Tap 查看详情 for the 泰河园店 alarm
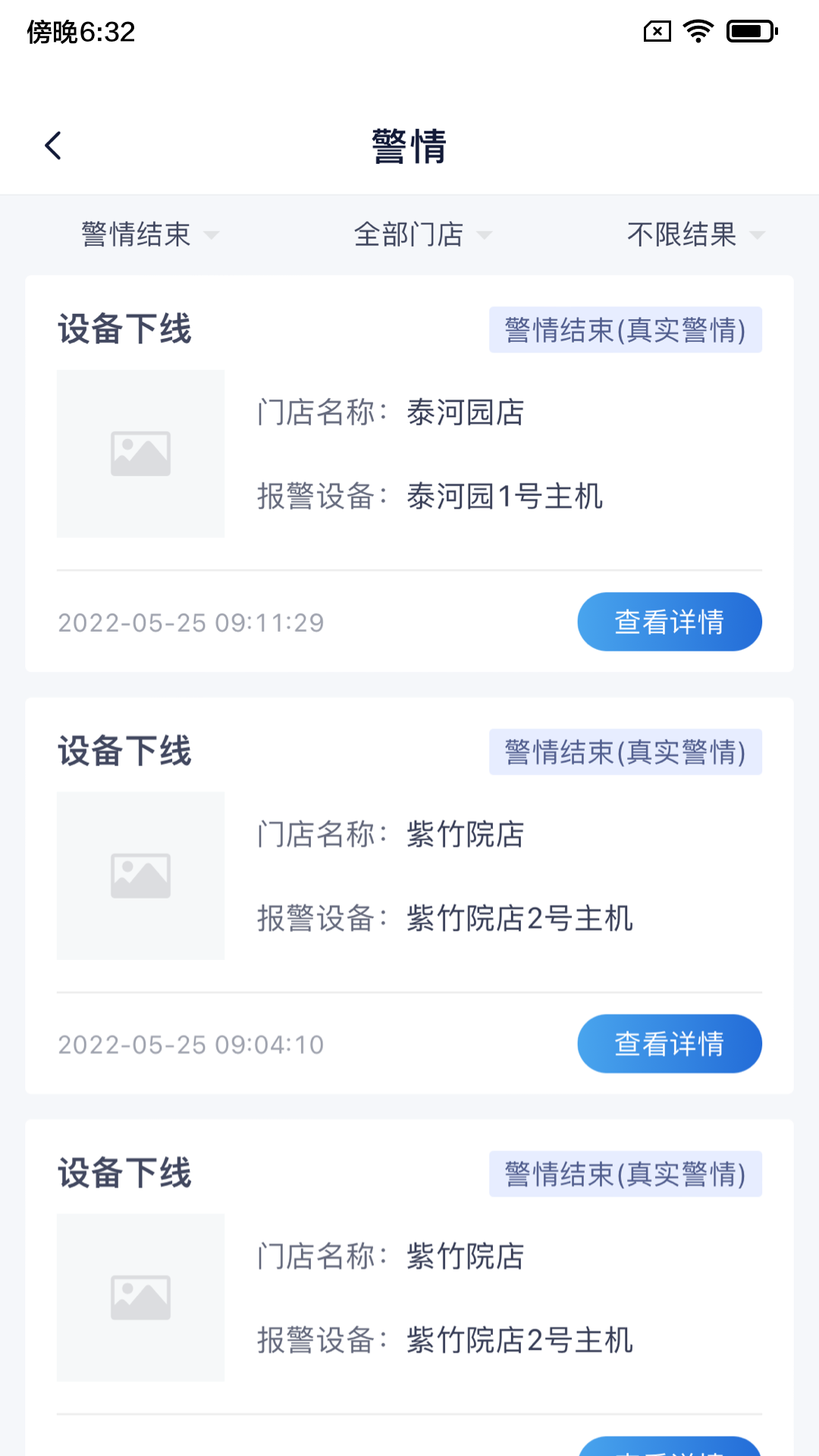Viewport: 819px width, 1456px height. coord(669,621)
